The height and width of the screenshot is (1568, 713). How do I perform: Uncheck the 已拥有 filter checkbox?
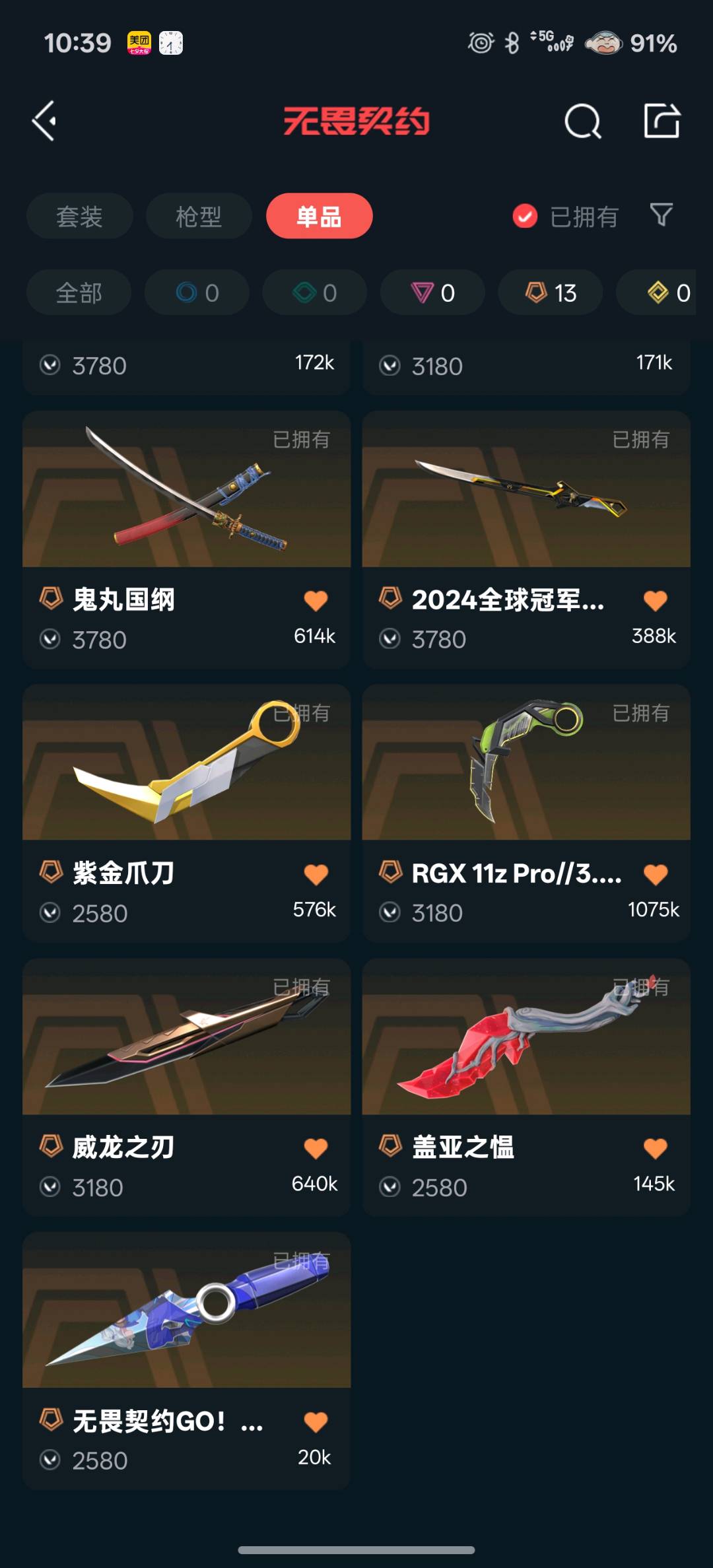pos(525,216)
